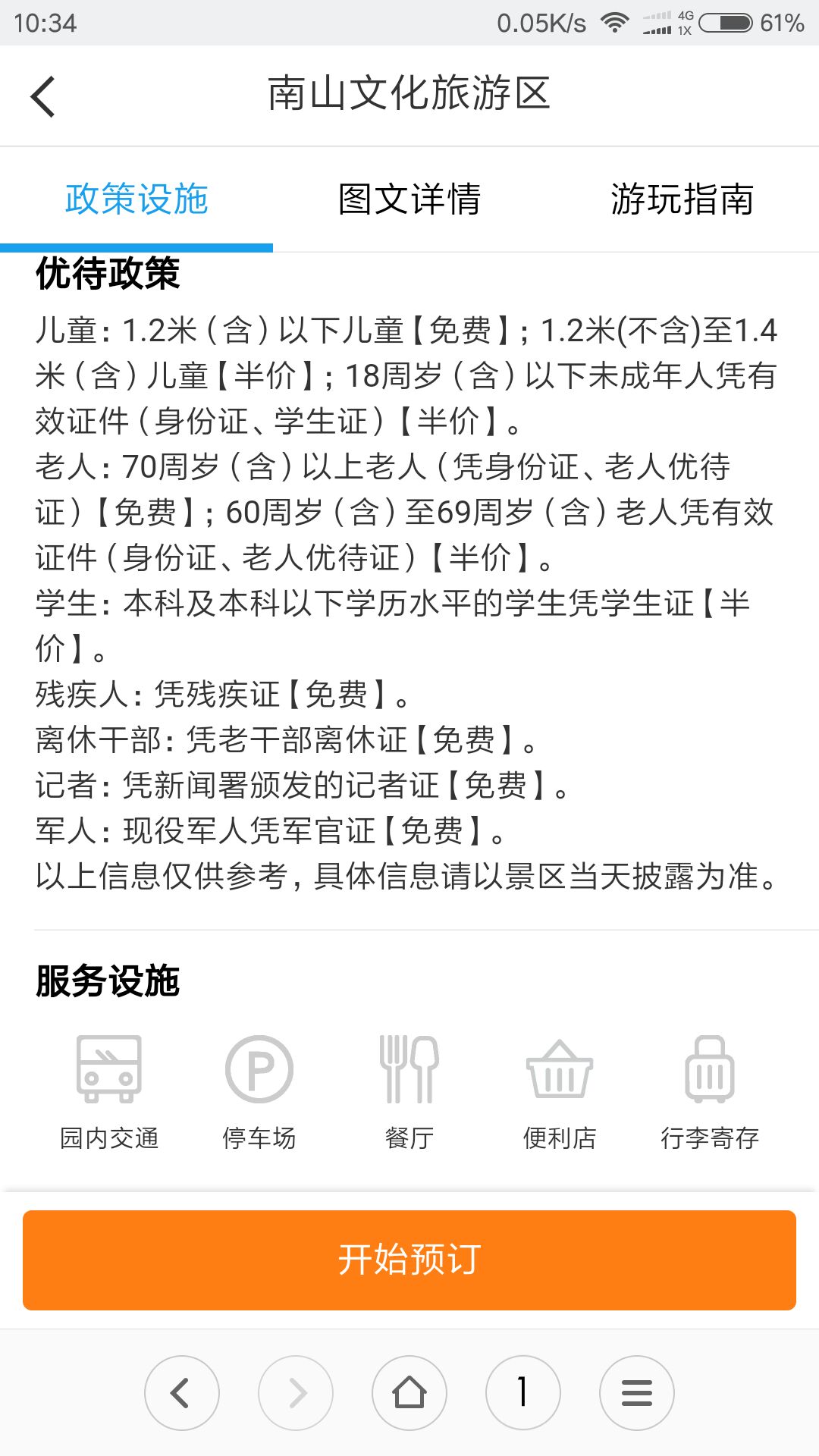
Task: Switch to the 图文详情 tab
Action: pos(409,199)
